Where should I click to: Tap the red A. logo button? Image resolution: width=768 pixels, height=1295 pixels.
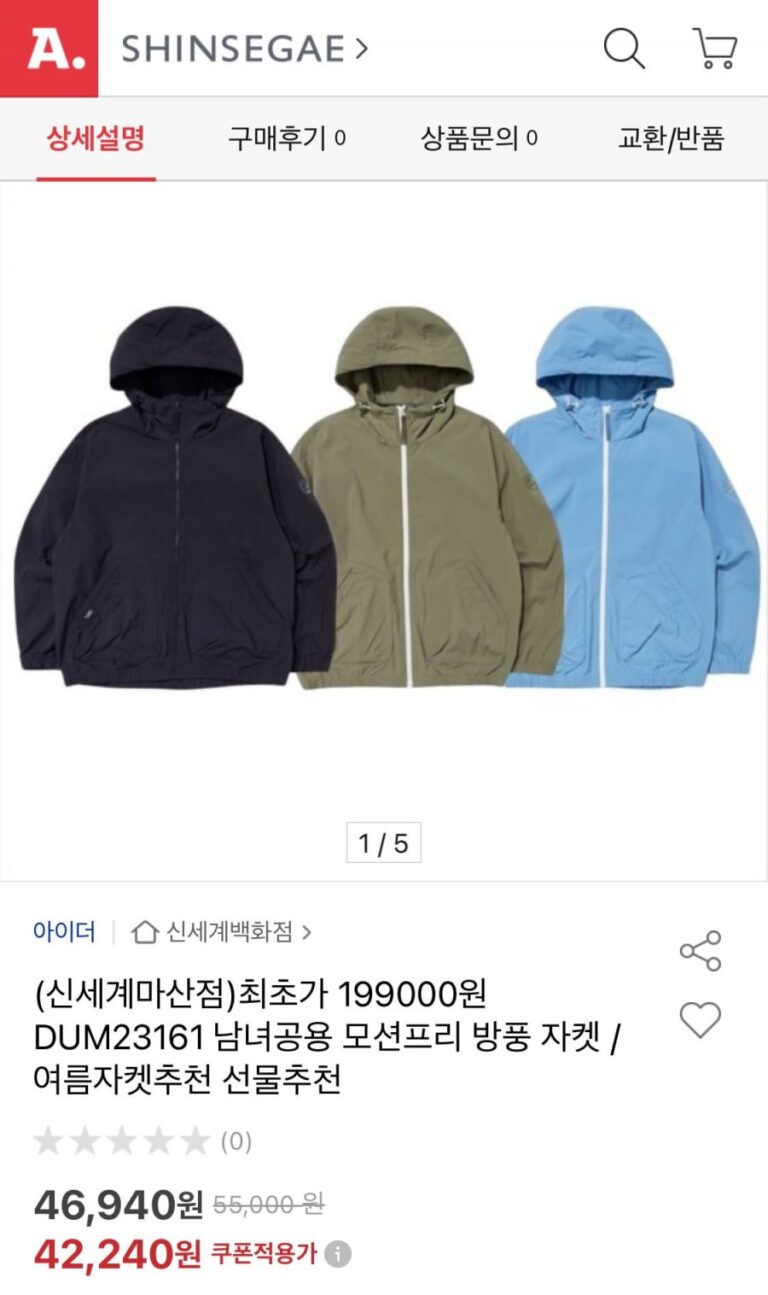tap(49, 48)
